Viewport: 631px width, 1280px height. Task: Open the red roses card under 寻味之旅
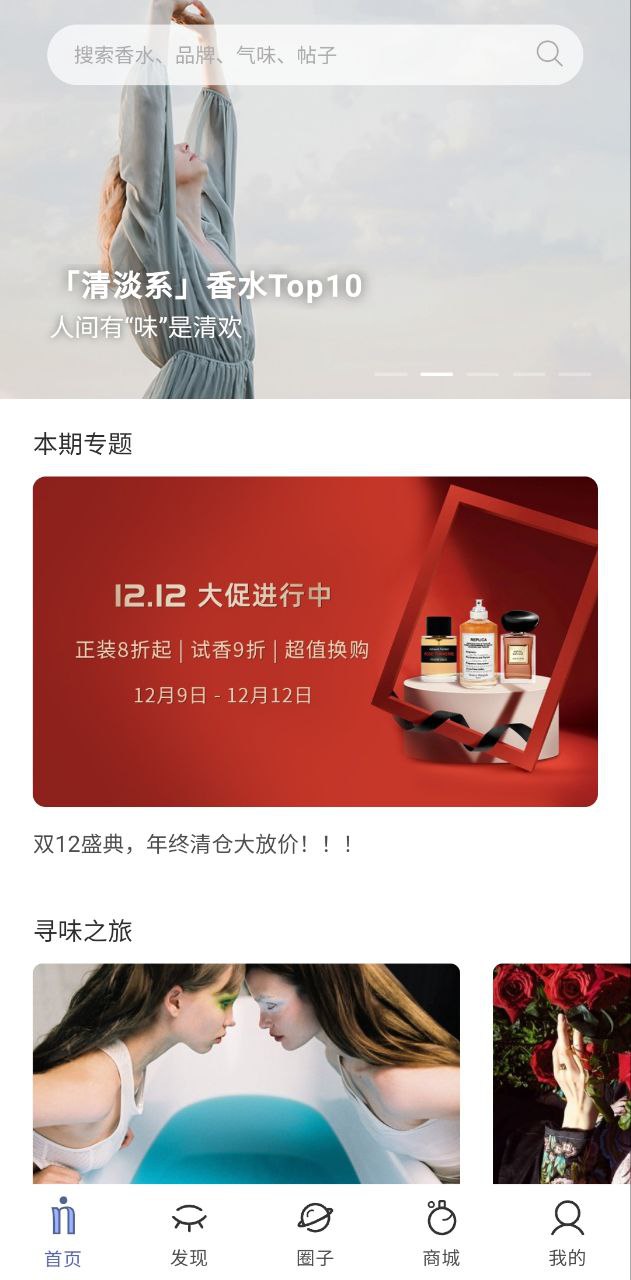(x=561, y=1072)
